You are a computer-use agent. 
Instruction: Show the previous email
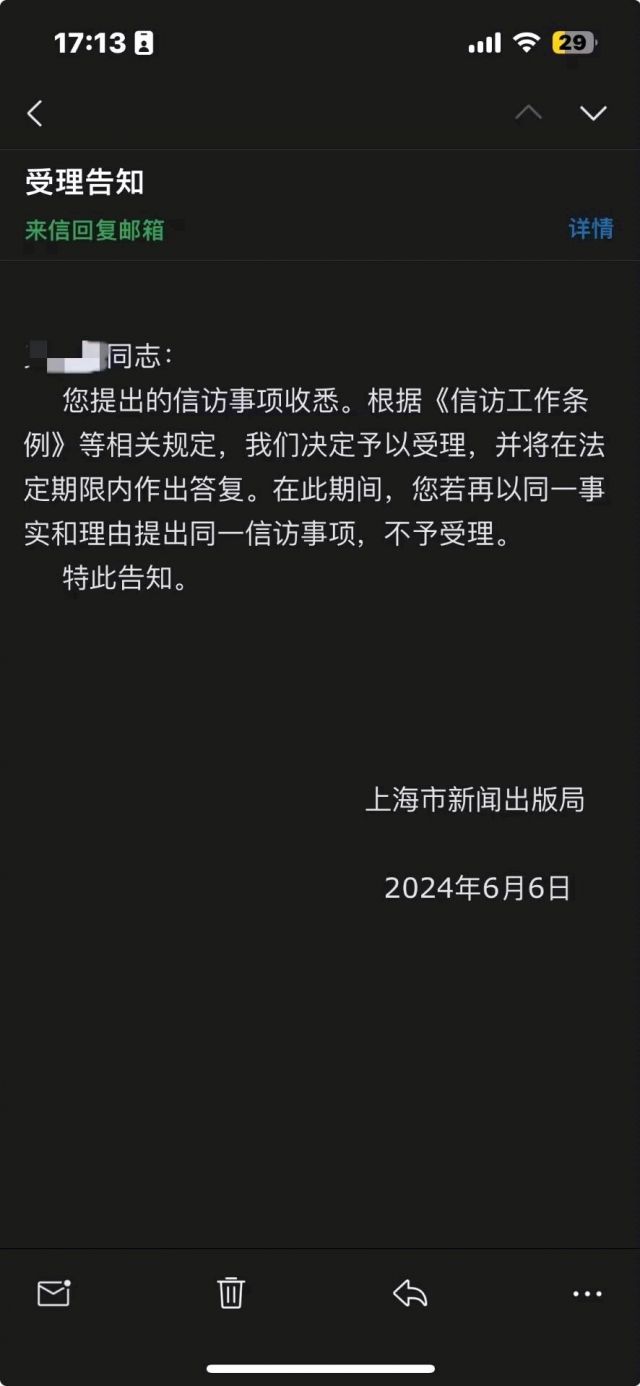click(528, 113)
